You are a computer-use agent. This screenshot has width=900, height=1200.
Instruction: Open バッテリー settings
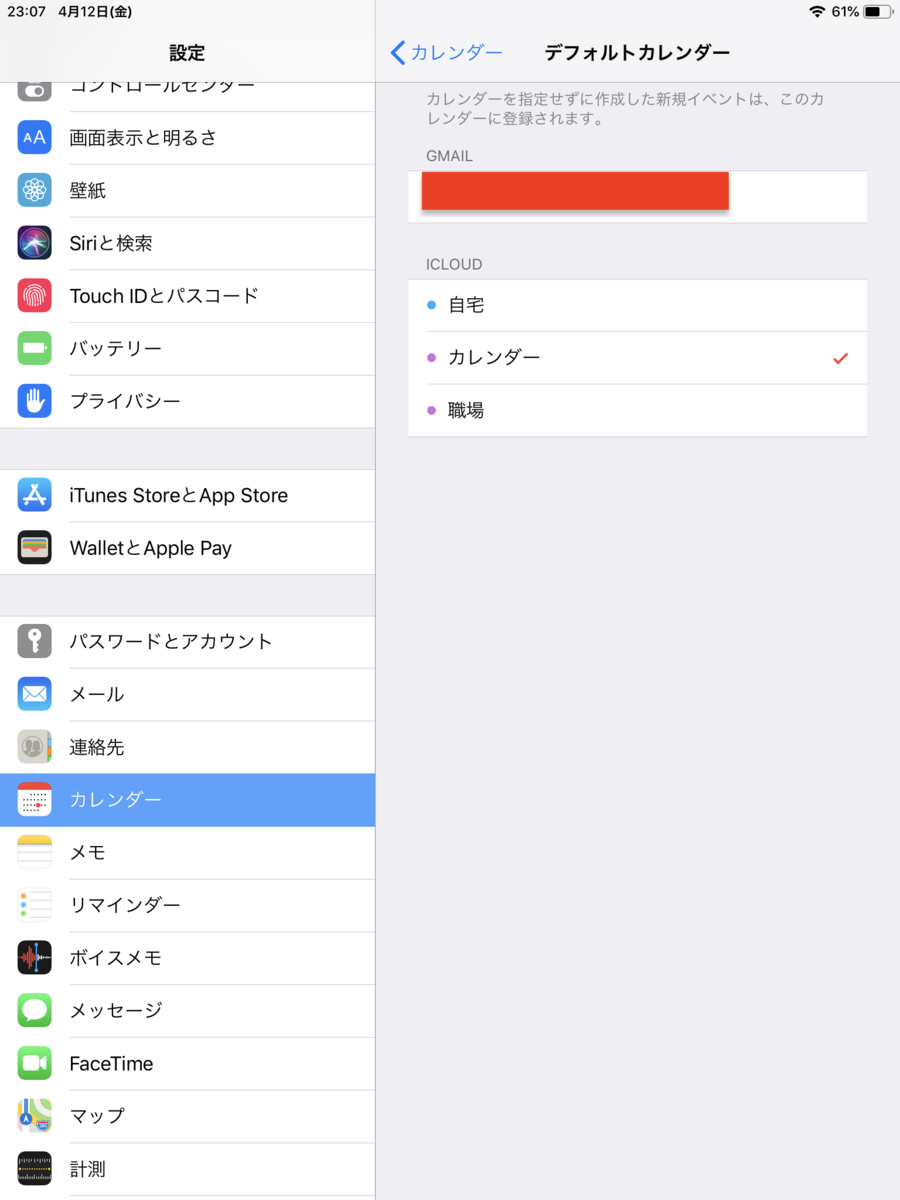coord(188,349)
